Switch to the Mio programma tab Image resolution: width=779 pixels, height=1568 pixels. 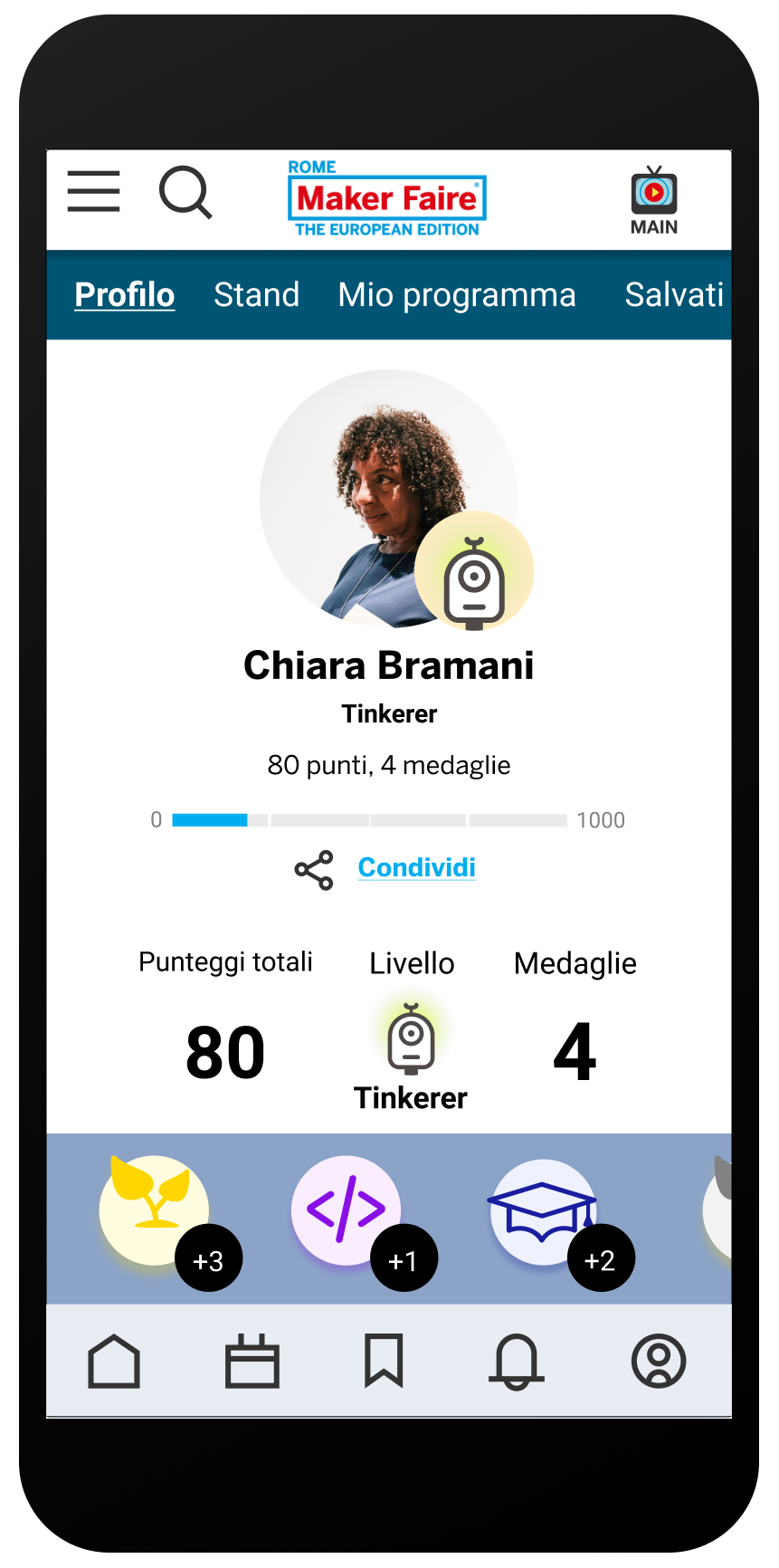pyautogui.click(x=457, y=295)
